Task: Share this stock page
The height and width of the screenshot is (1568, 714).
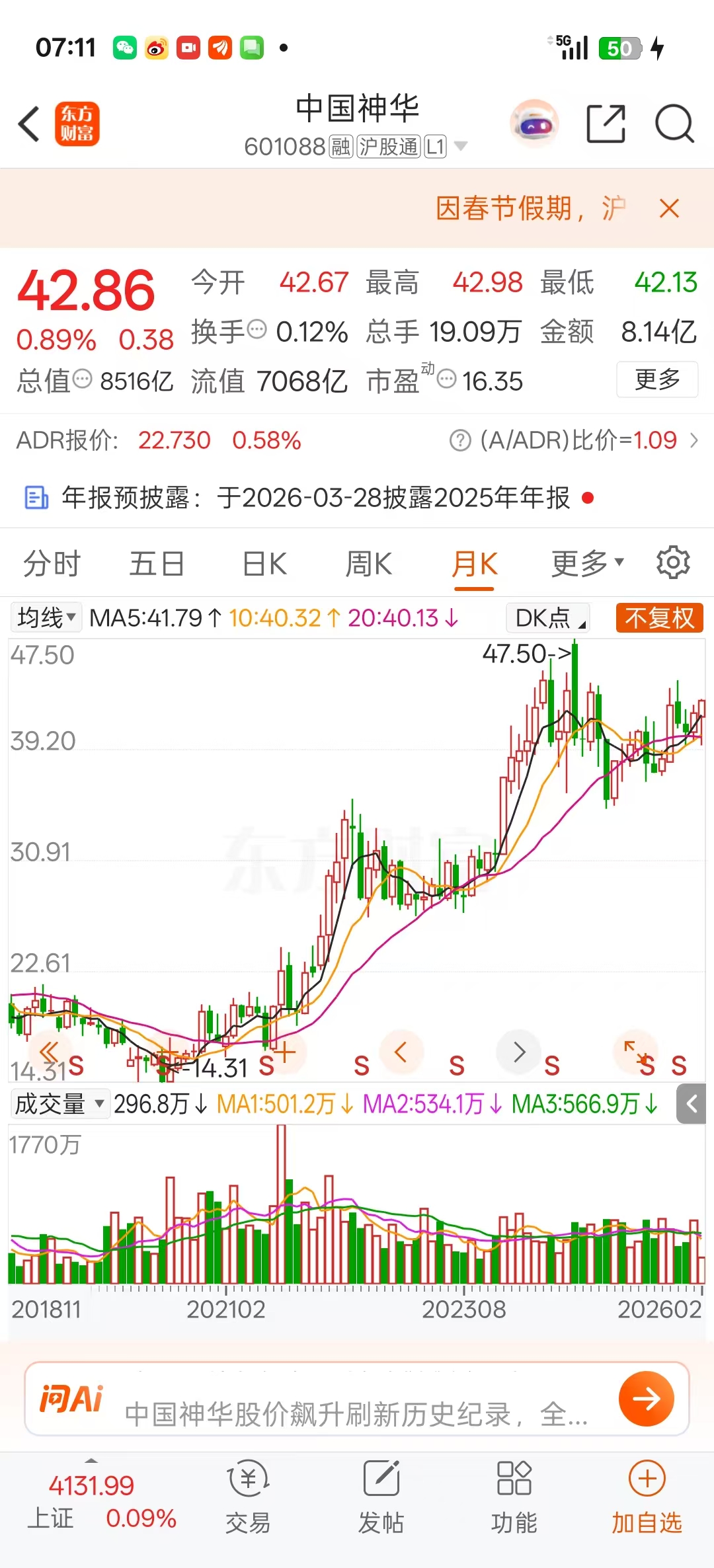Action: pyautogui.click(x=606, y=124)
